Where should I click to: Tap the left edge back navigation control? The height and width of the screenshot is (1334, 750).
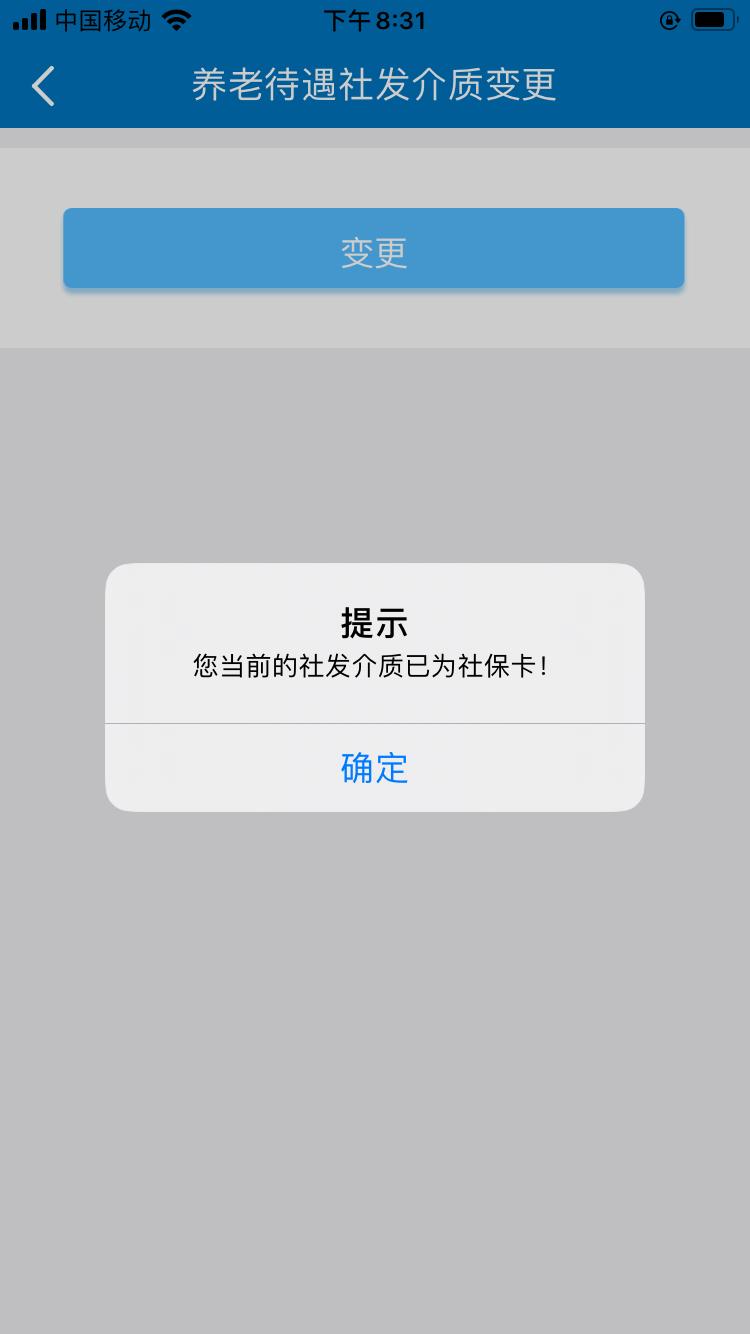coord(42,86)
